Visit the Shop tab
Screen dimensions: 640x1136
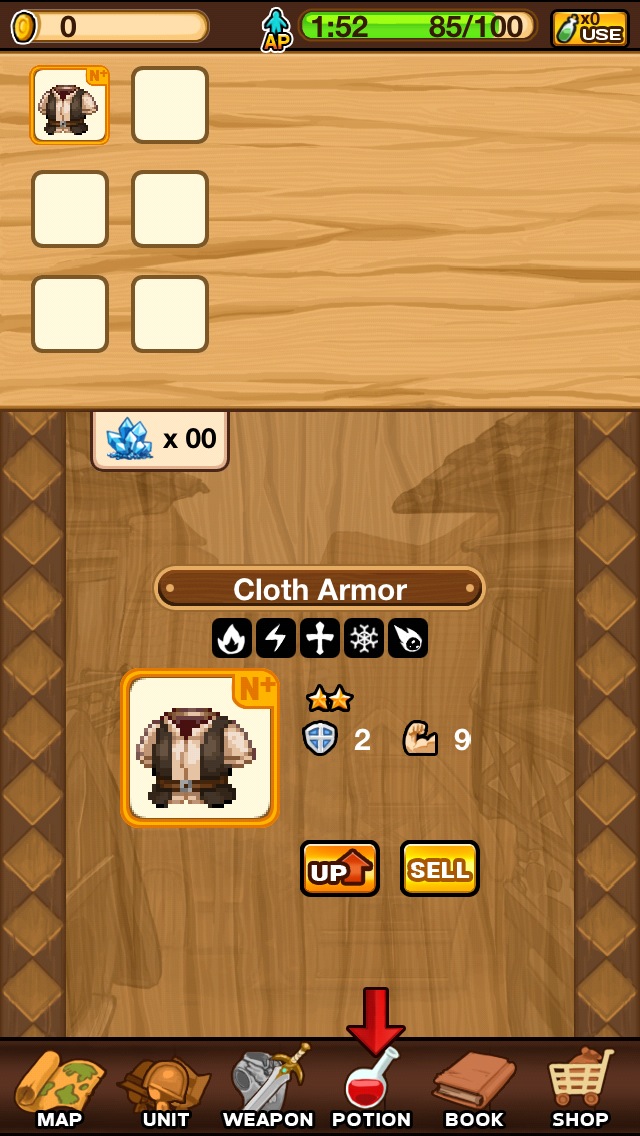pyautogui.click(x=580, y=1088)
